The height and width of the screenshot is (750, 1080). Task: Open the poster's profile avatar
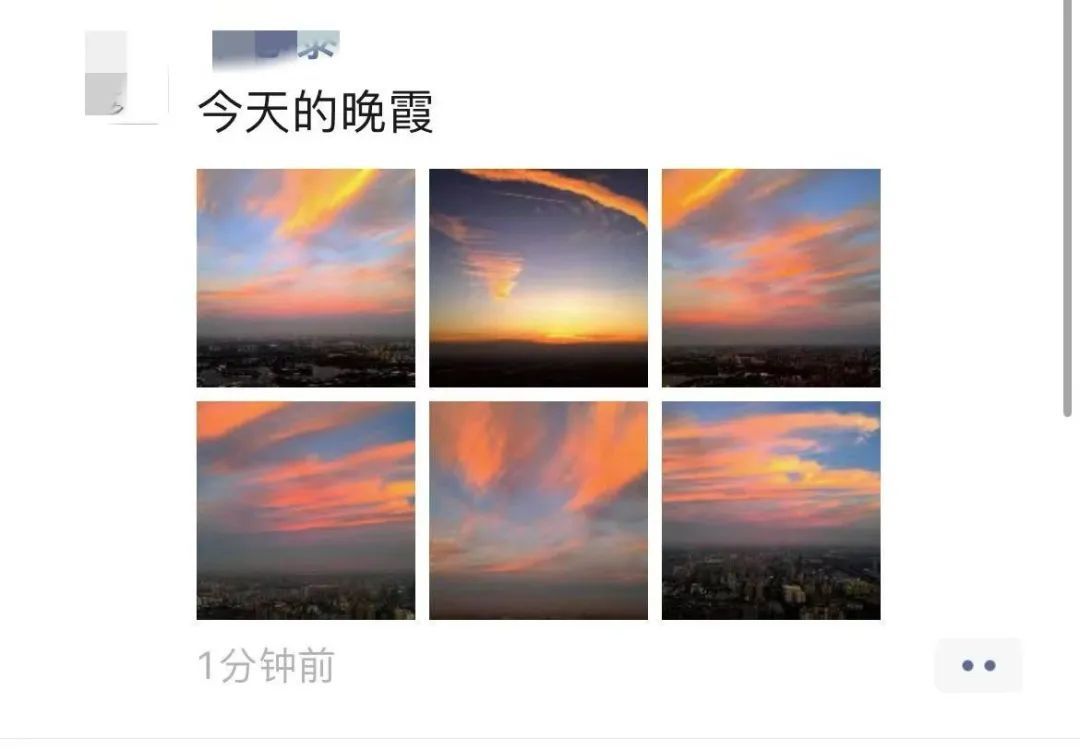[x=122, y=76]
